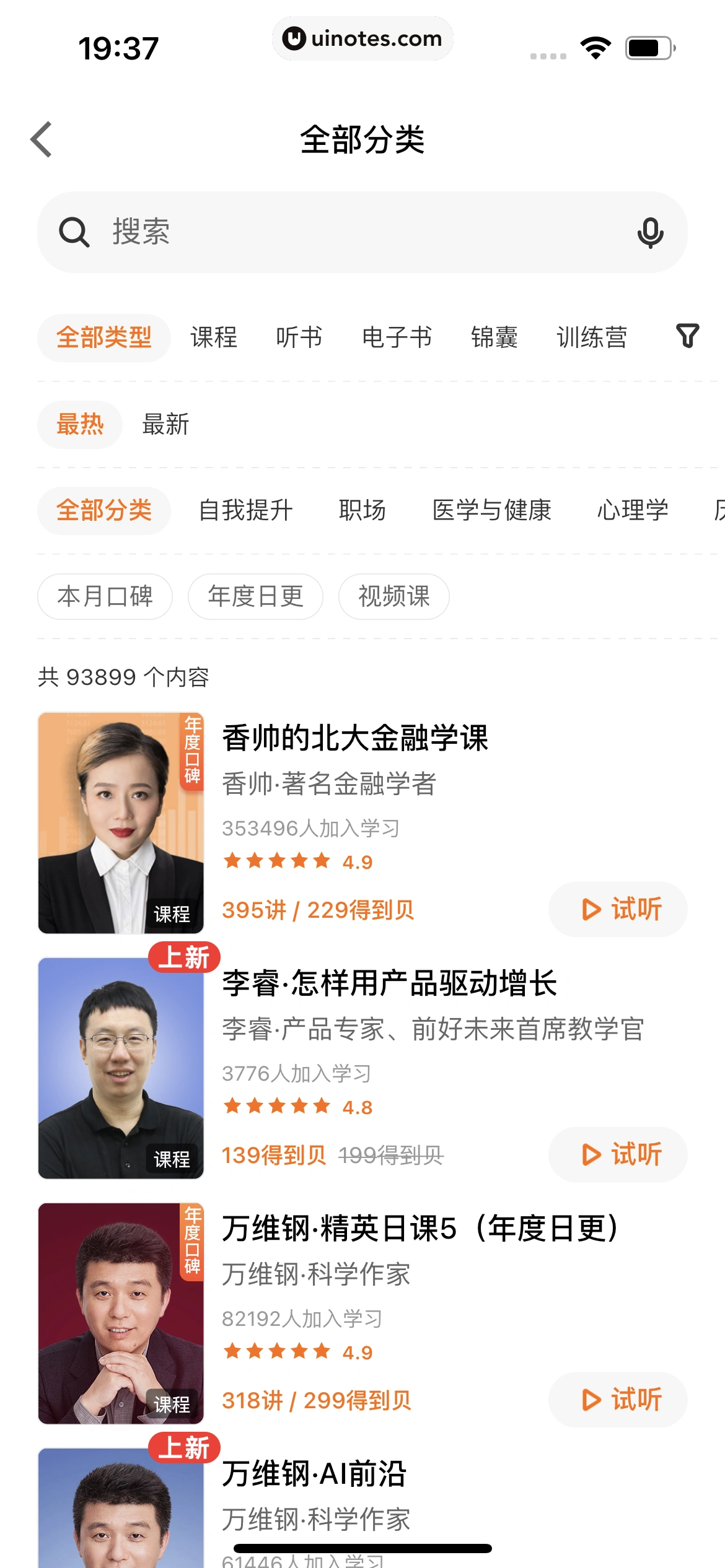Tap 试听 for 香帅的北大金融学课

click(x=618, y=909)
